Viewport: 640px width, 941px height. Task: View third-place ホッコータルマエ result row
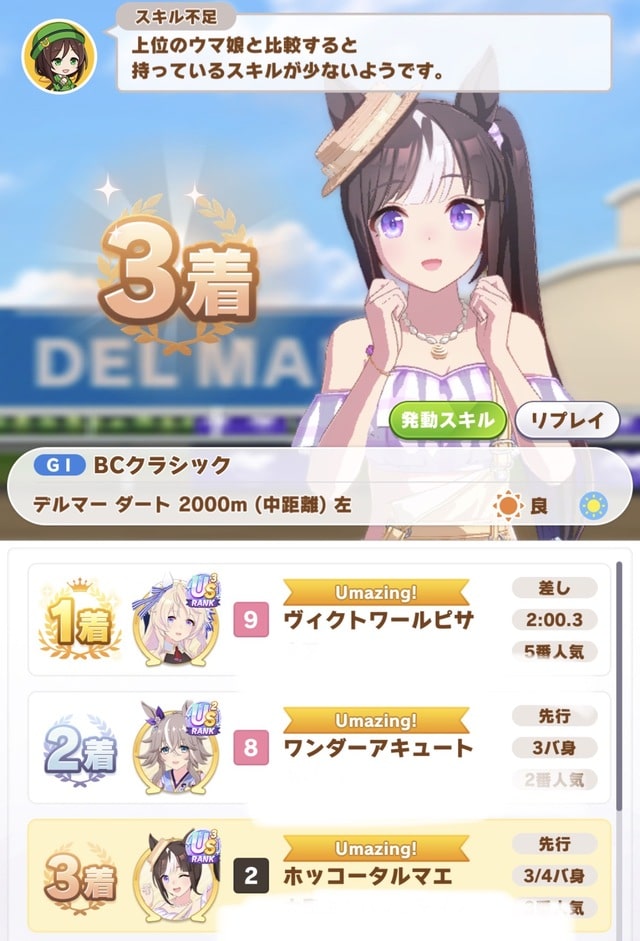[x=319, y=876]
